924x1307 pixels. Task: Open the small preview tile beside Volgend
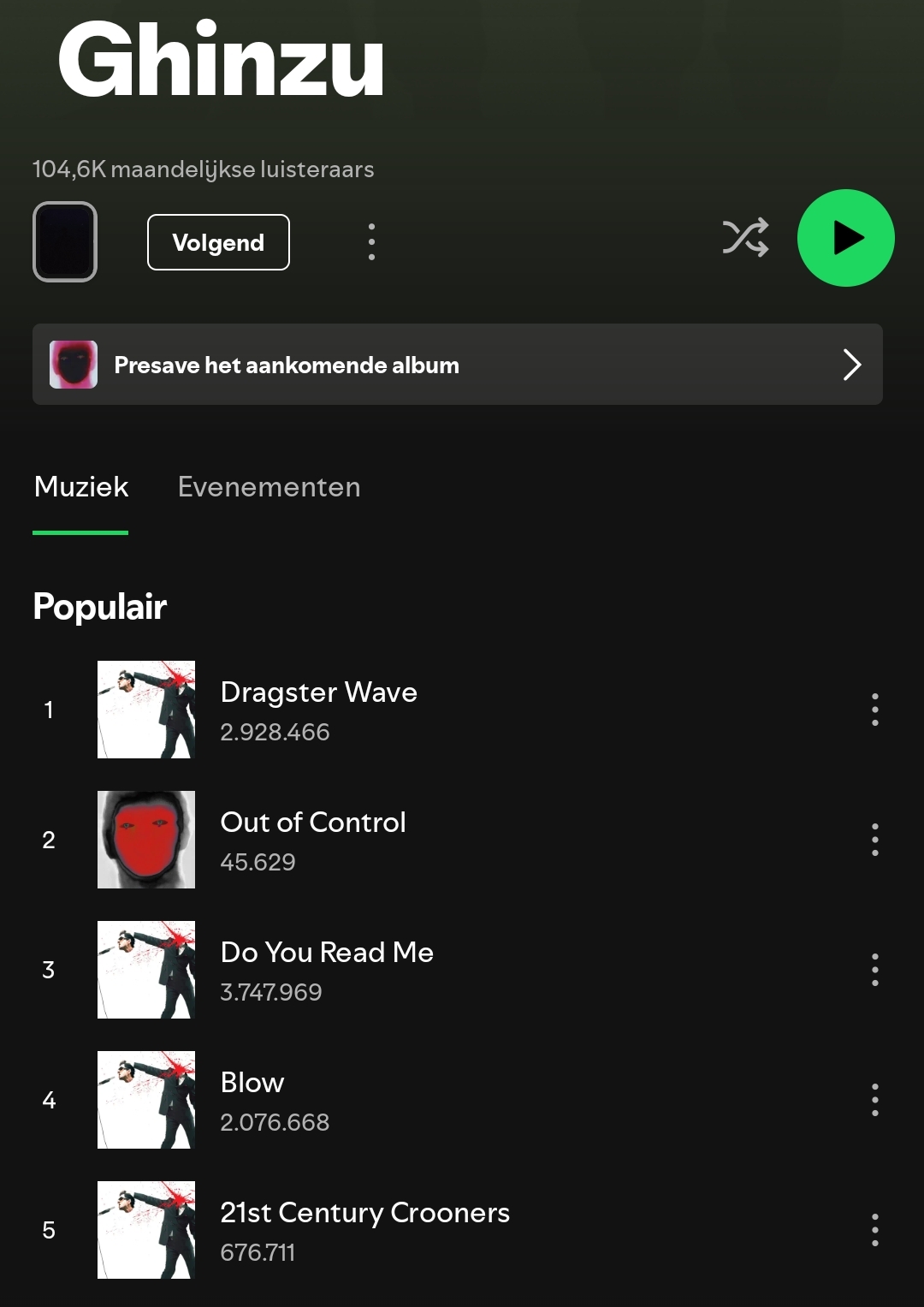65,241
